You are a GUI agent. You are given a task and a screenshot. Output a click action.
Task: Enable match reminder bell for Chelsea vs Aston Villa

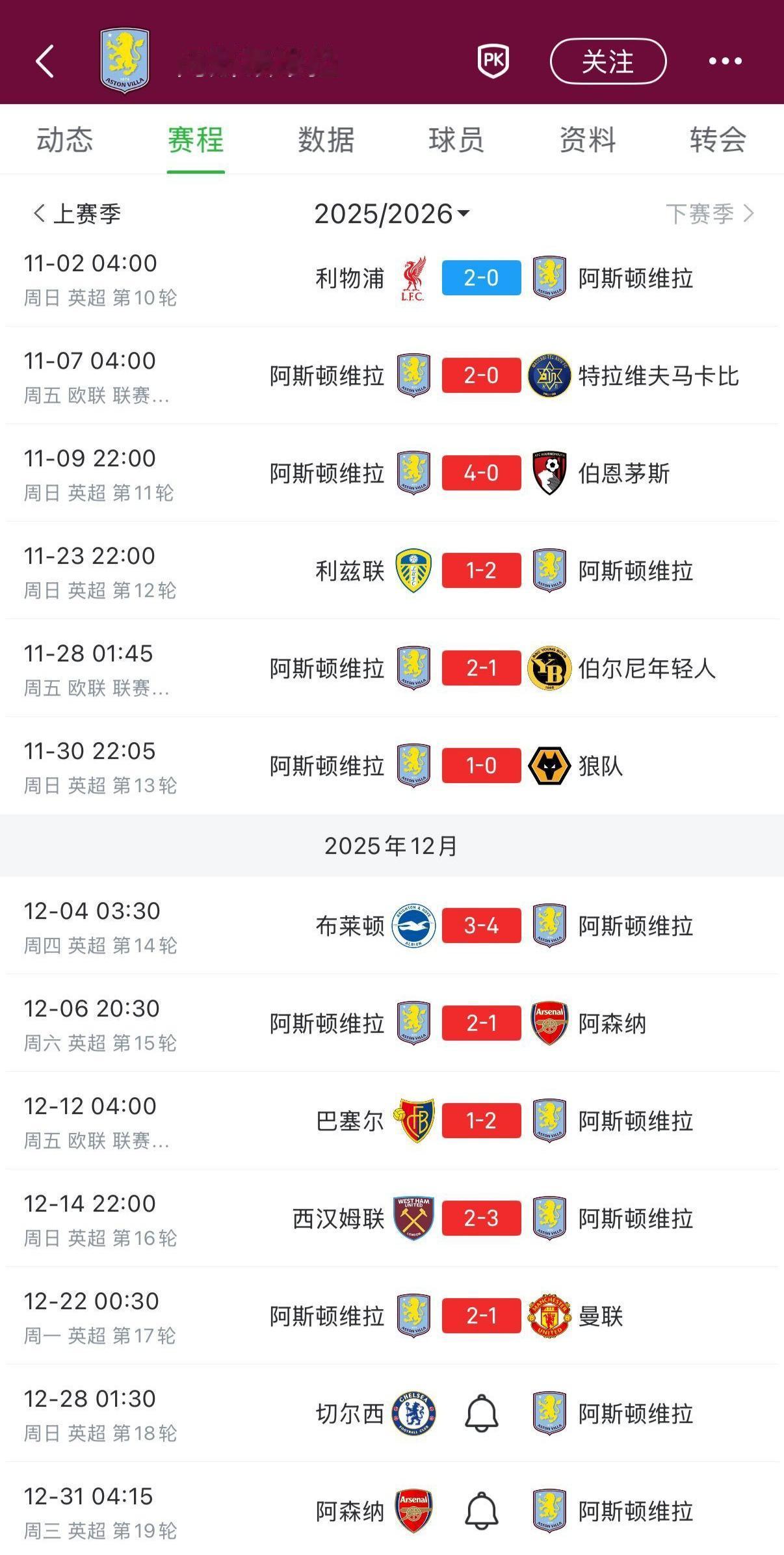point(481,1413)
